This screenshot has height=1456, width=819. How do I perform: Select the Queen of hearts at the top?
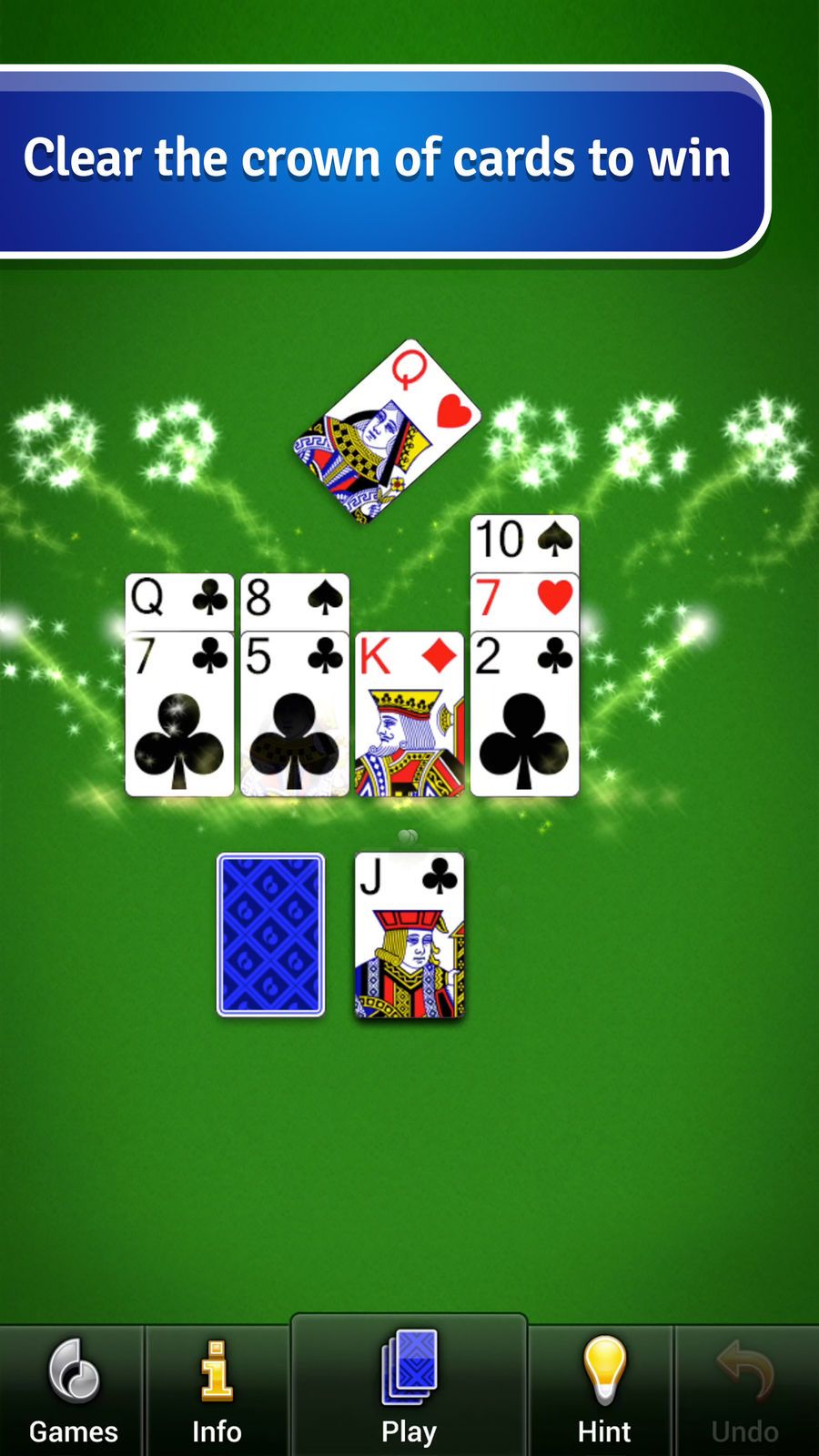coord(387,430)
